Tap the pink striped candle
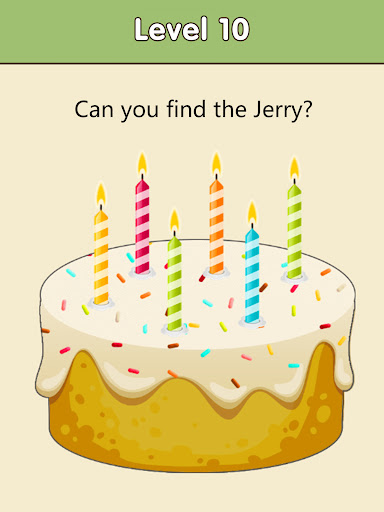 click(x=142, y=215)
